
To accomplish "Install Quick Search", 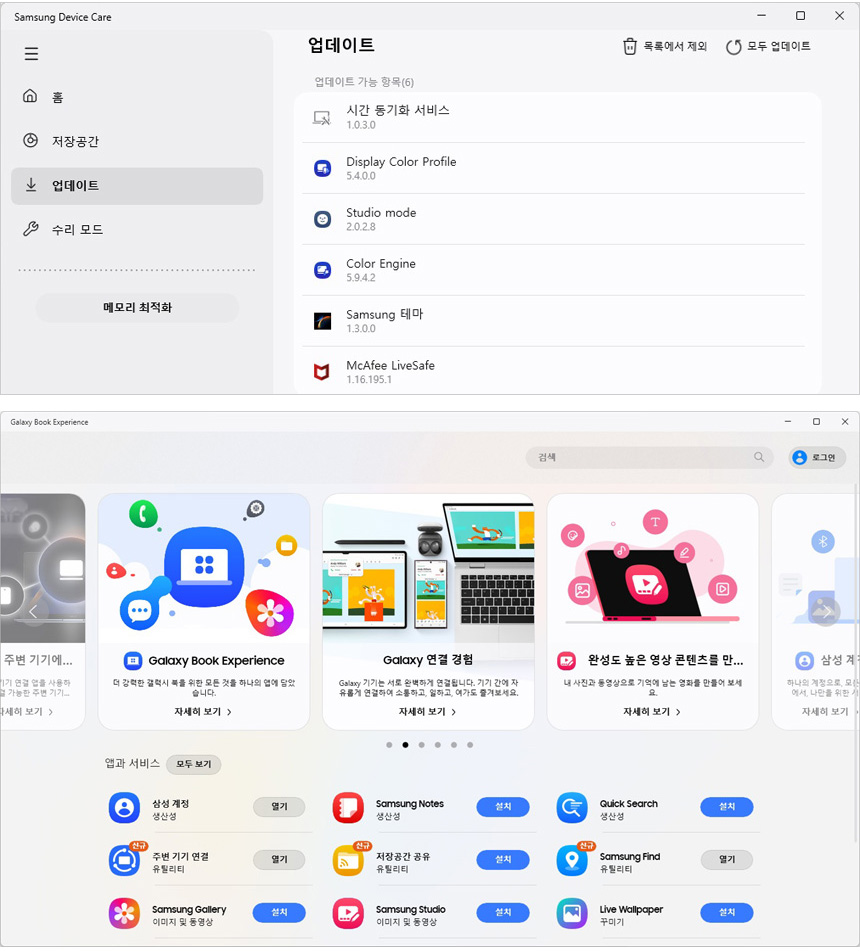I will click(727, 807).
